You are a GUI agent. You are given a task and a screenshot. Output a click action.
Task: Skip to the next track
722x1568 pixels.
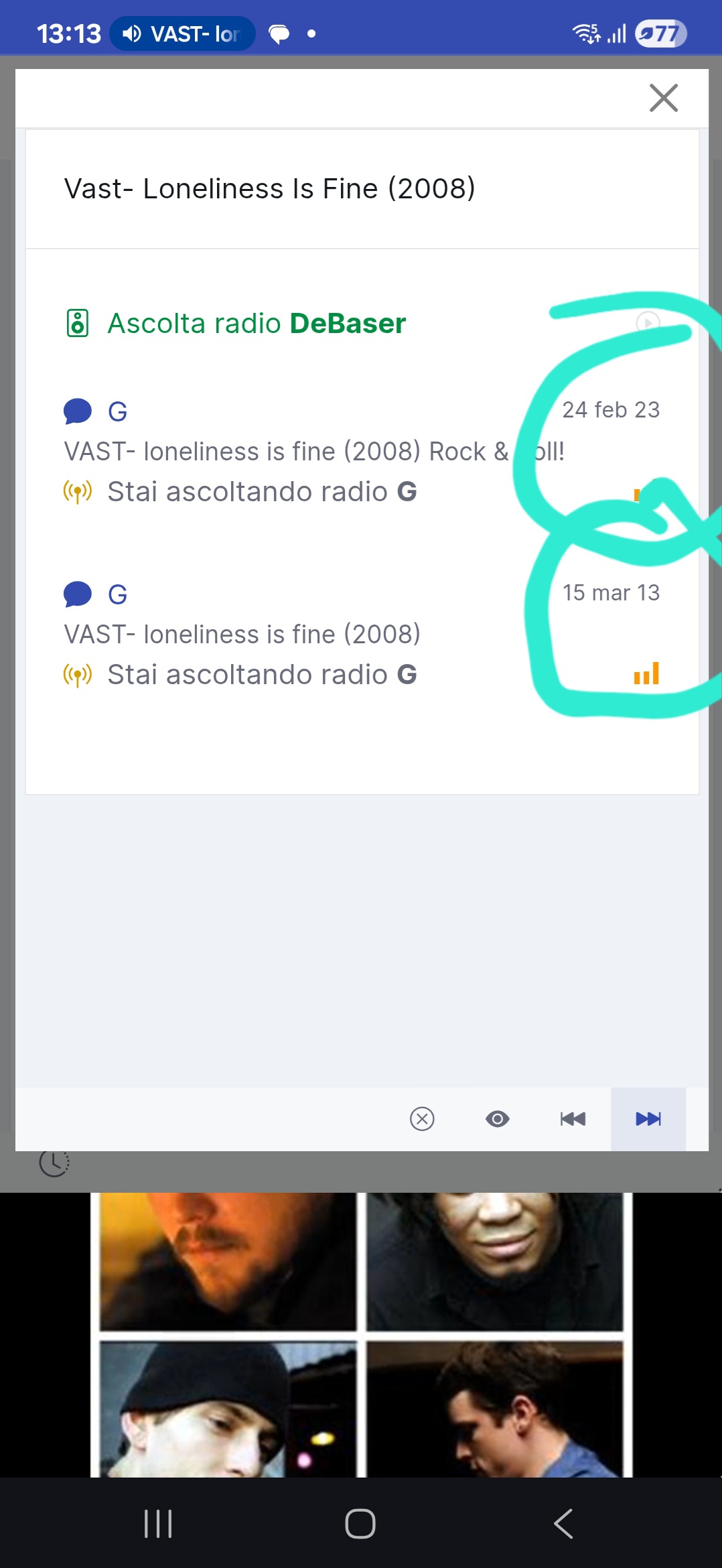click(x=648, y=1118)
